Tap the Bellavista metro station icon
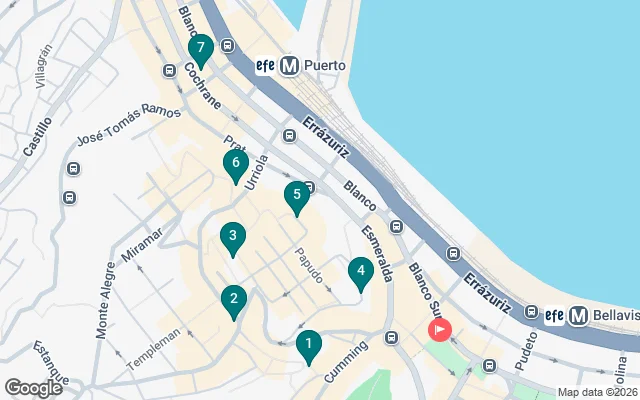 click(579, 315)
